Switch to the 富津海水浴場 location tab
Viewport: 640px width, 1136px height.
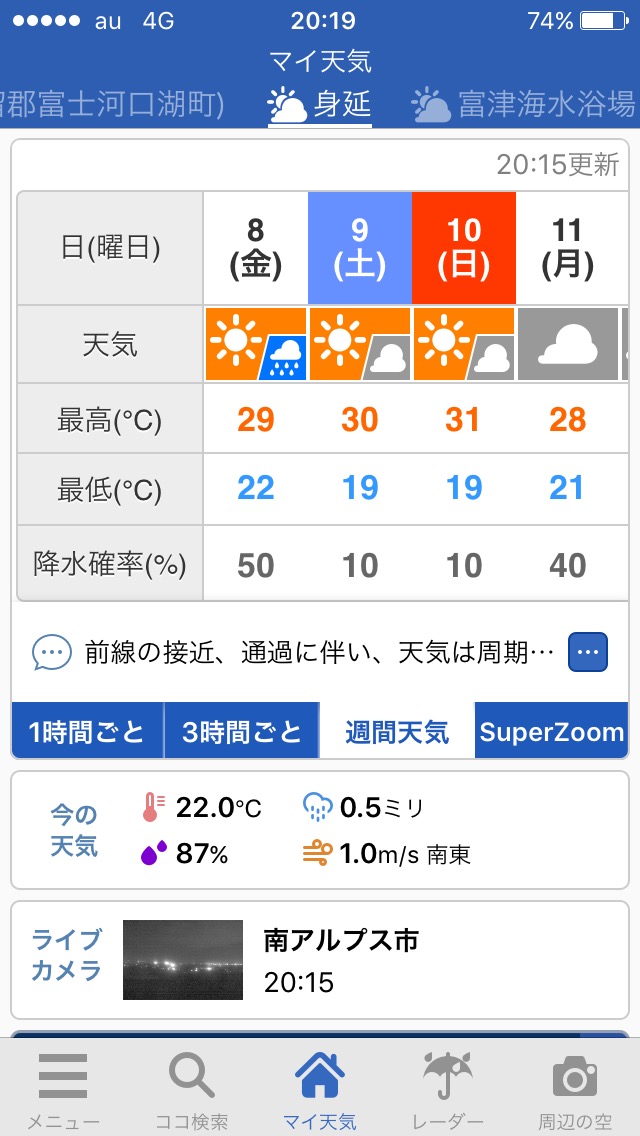coord(524,106)
